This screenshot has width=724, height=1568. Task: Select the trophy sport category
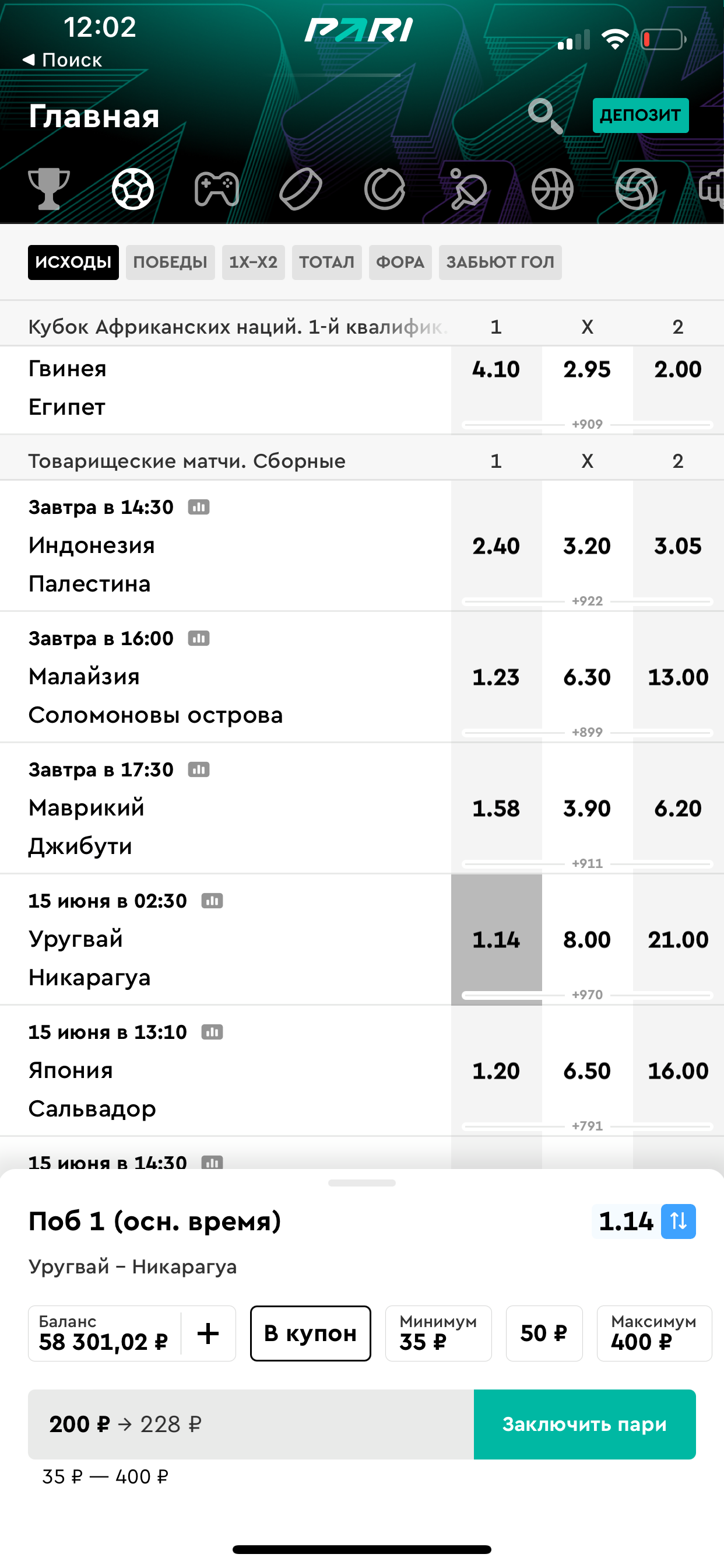(48, 188)
